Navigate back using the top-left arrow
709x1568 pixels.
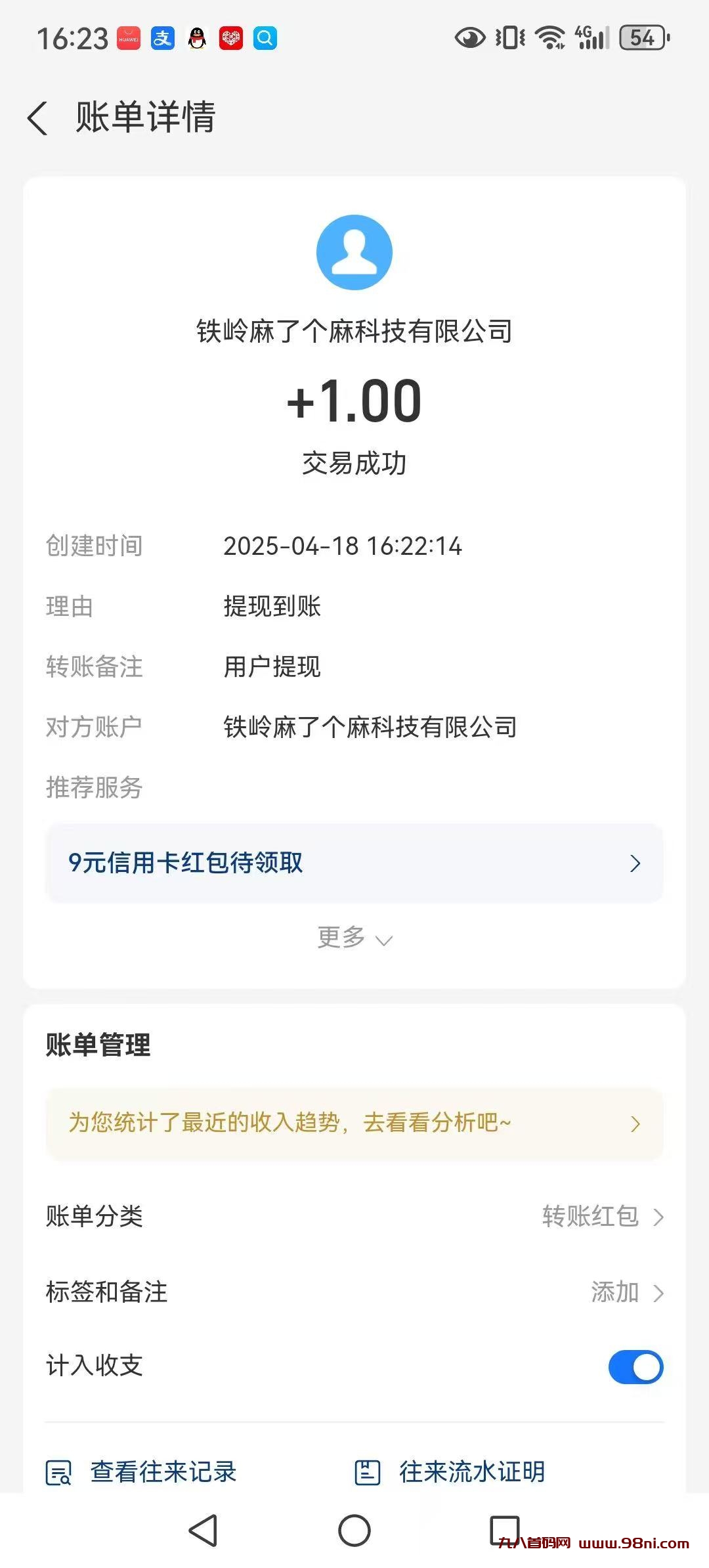point(39,118)
